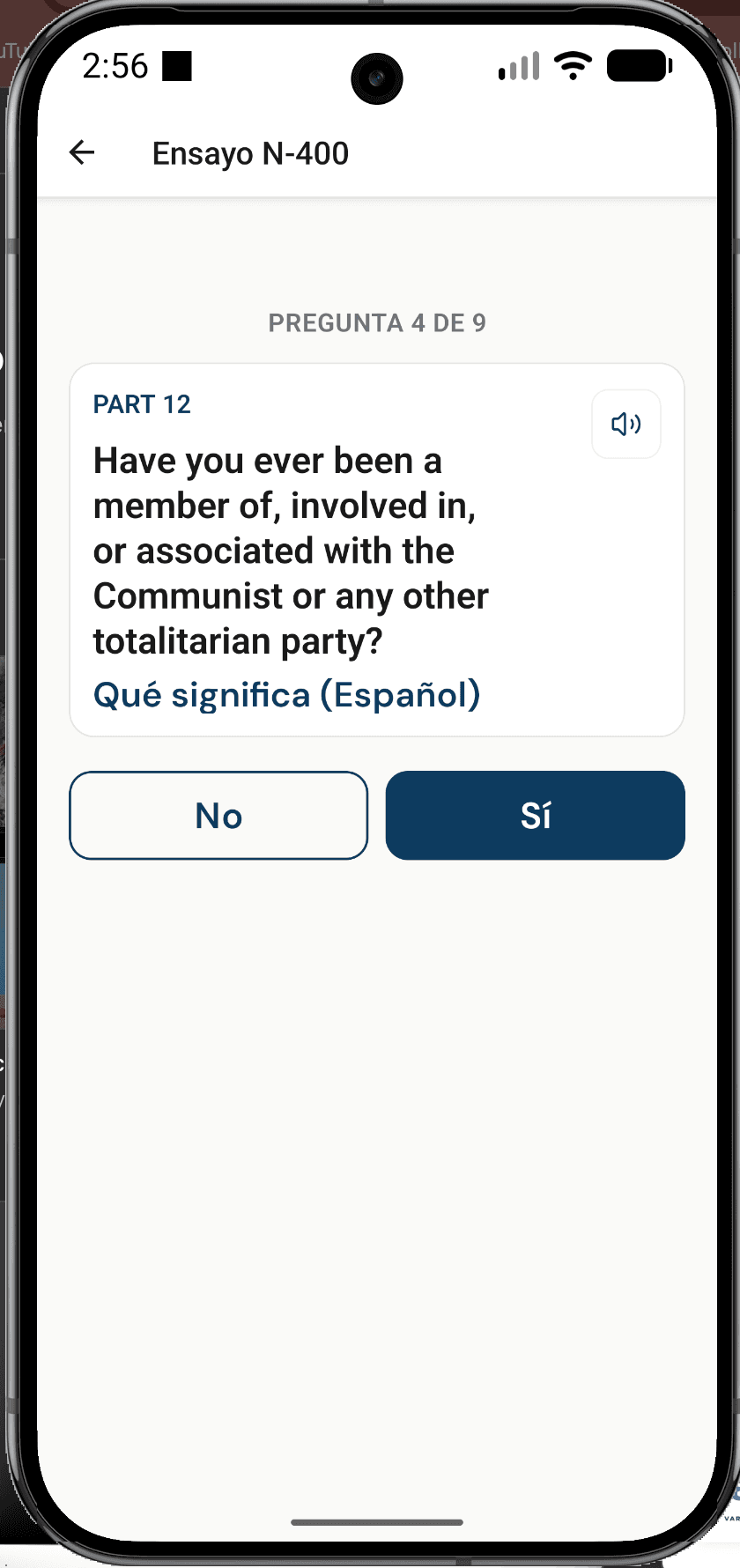
Task: Open the Qué significa (Español) explanation
Action: click(x=286, y=695)
